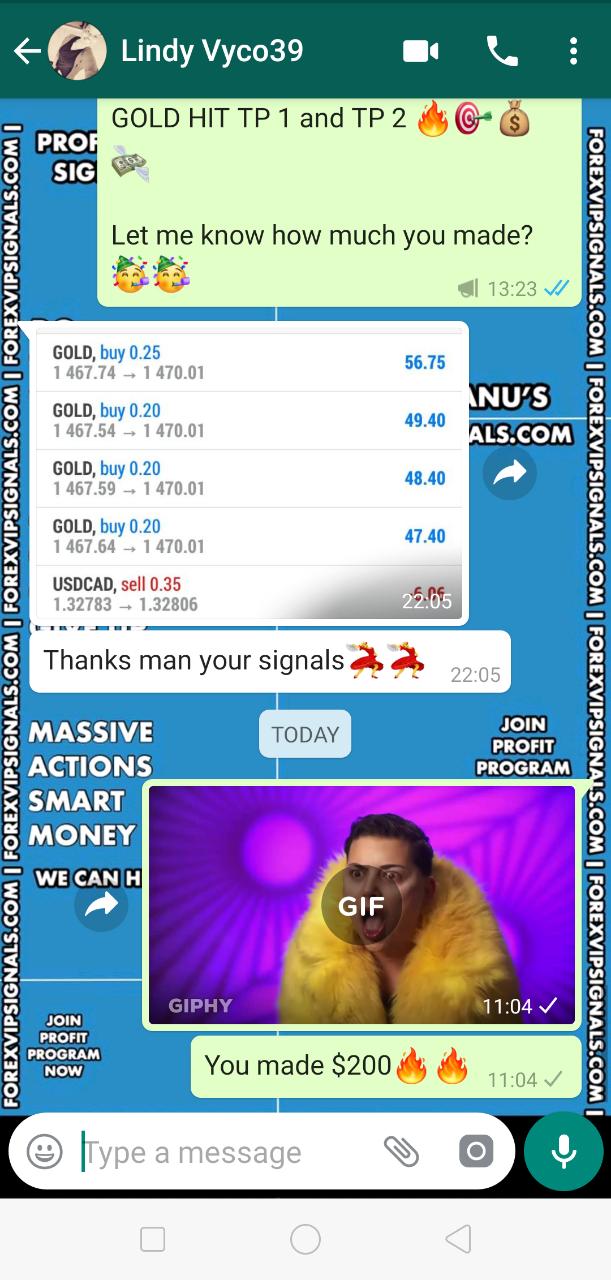Open Lindy Vyco39 contact info
The height and width of the screenshot is (1280, 611).
pyautogui.click(x=212, y=51)
